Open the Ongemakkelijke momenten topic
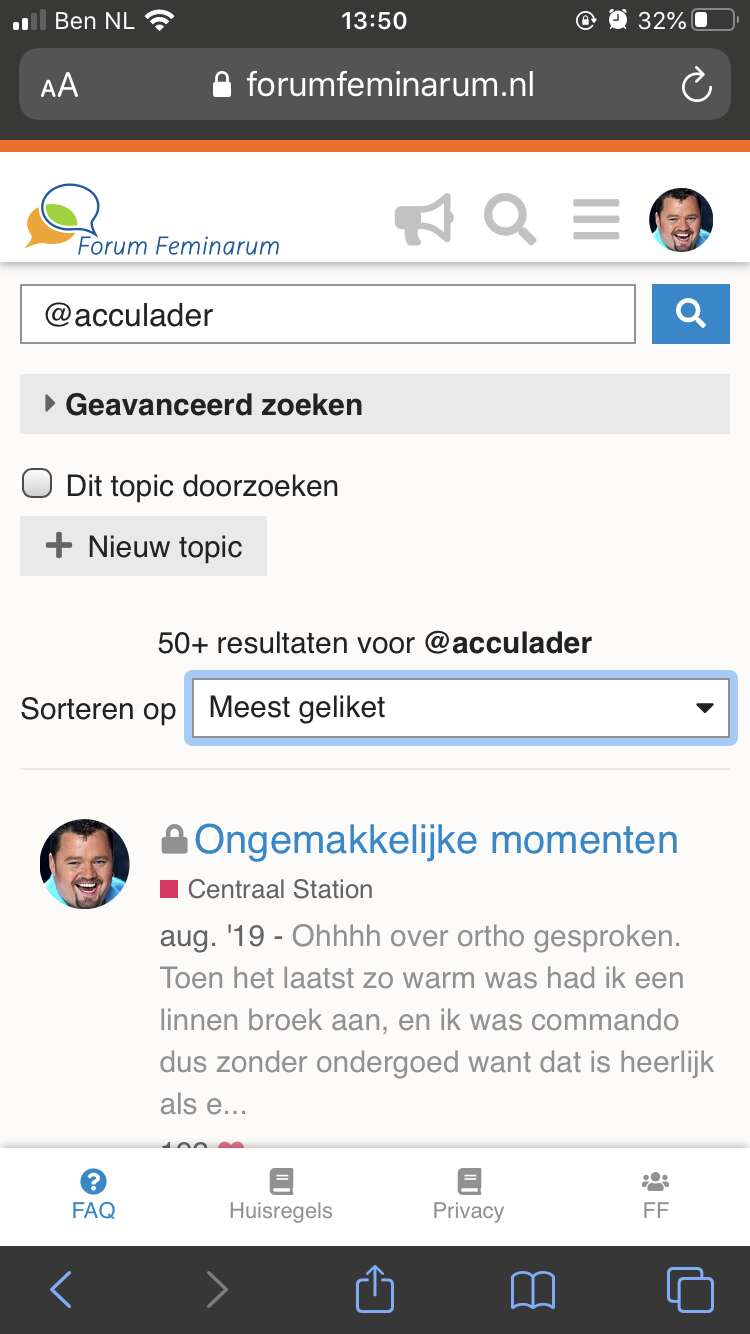The image size is (750, 1334). [436, 839]
